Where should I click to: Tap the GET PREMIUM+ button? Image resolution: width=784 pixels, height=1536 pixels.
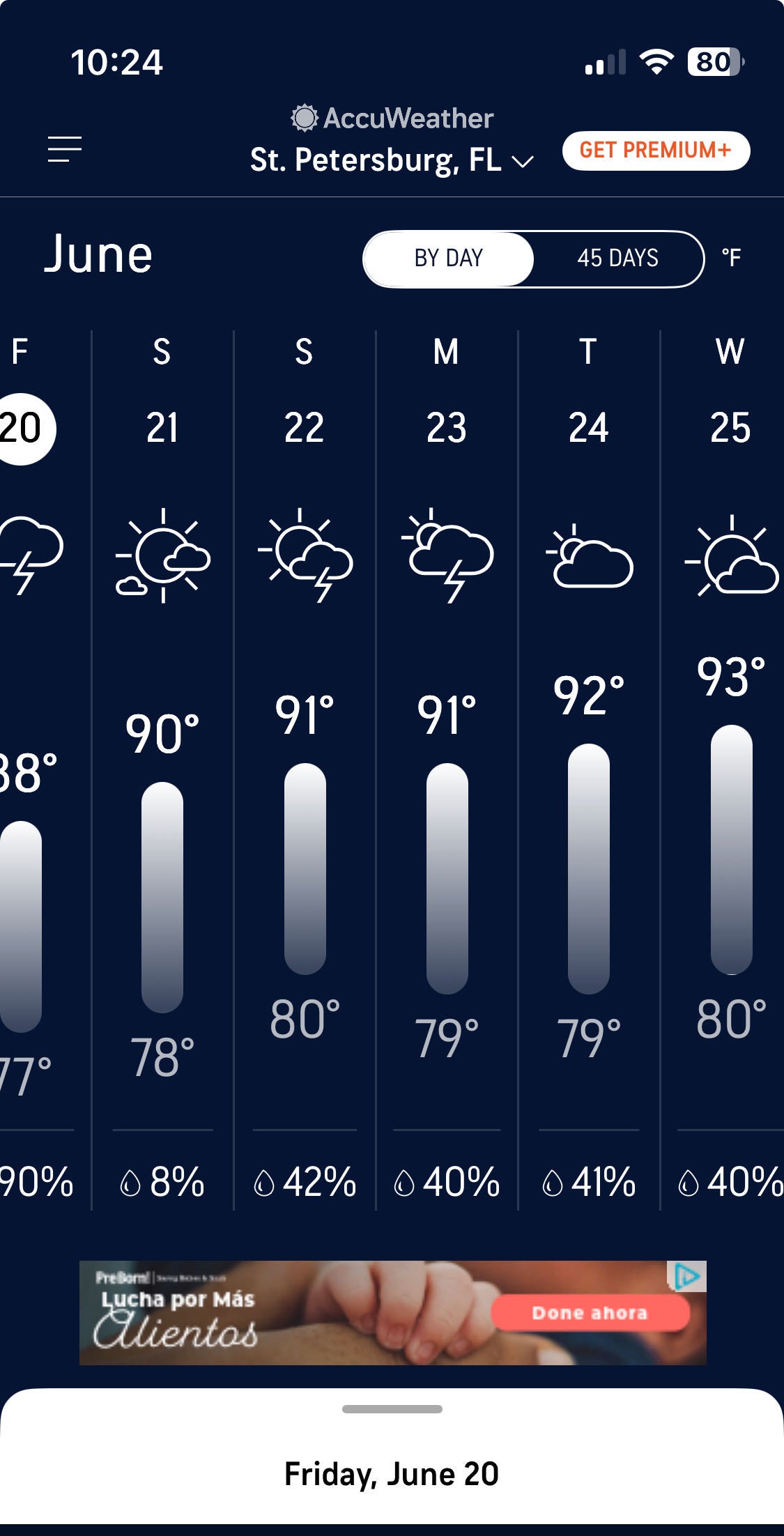point(656,151)
